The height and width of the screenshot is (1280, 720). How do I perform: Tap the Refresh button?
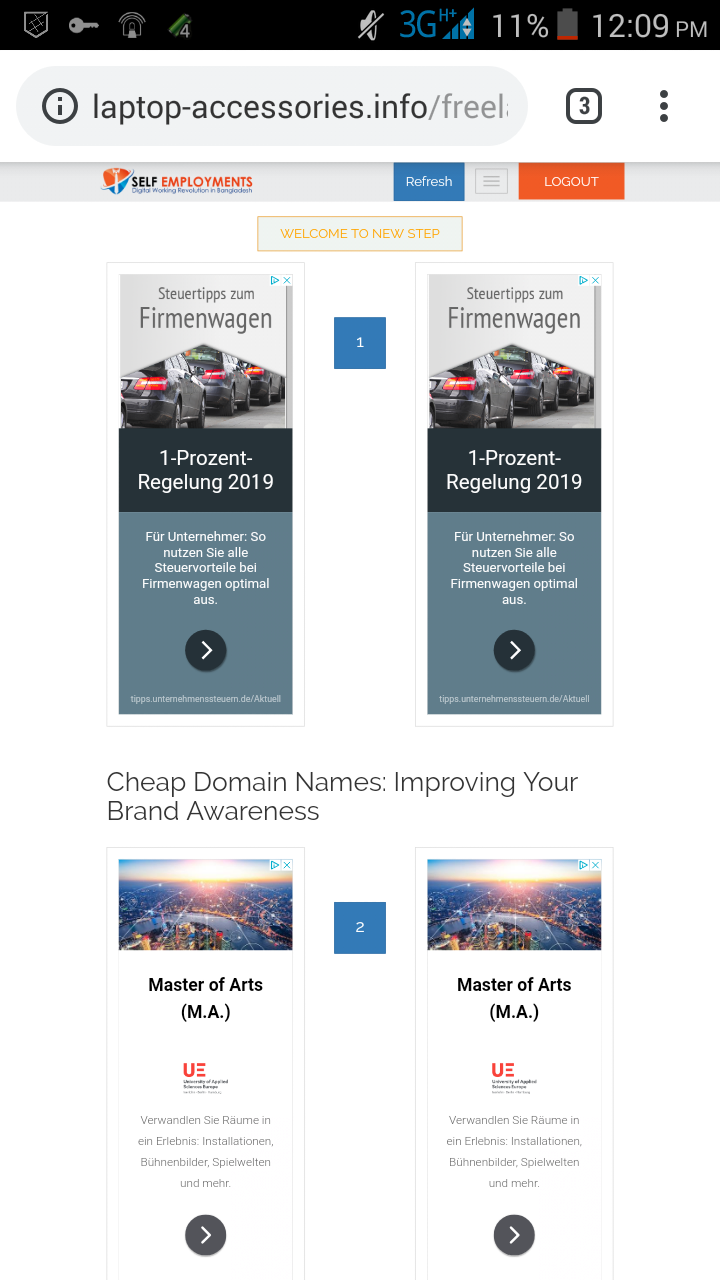[x=429, y=181]
